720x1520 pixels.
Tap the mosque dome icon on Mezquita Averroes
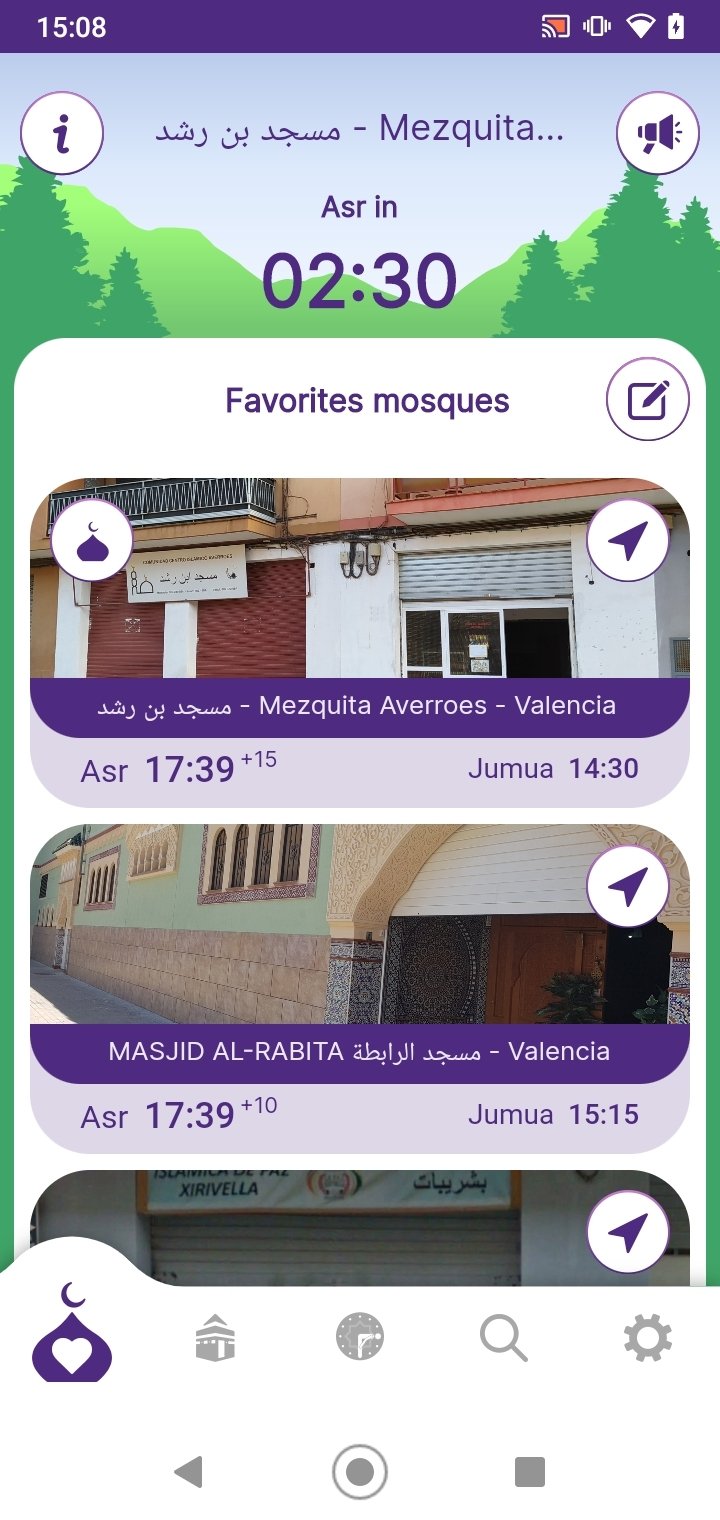coord(92,541)
